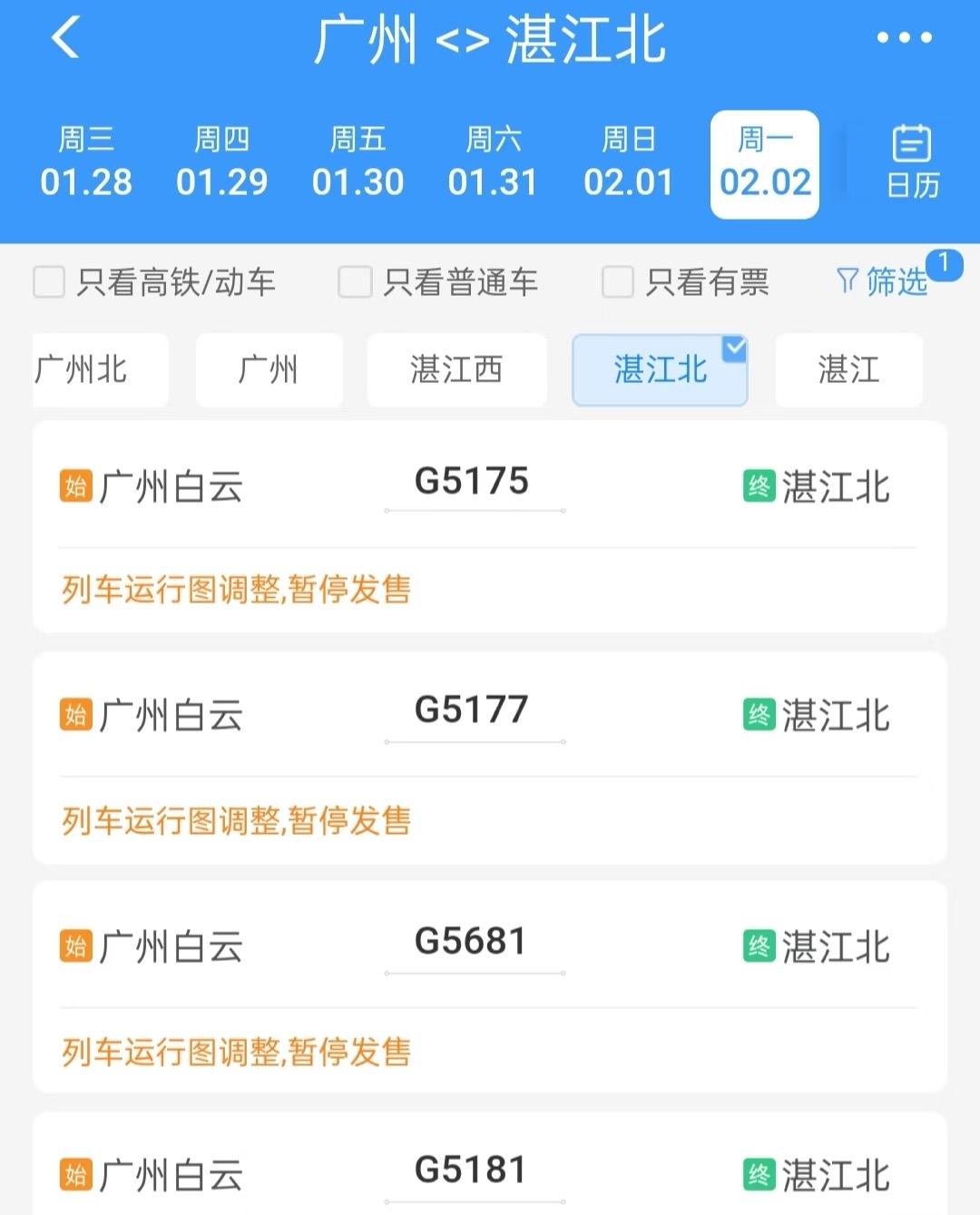Check the 只看普通车 option
Screen dimensions: 980x1215
click(x=355, y=282)
